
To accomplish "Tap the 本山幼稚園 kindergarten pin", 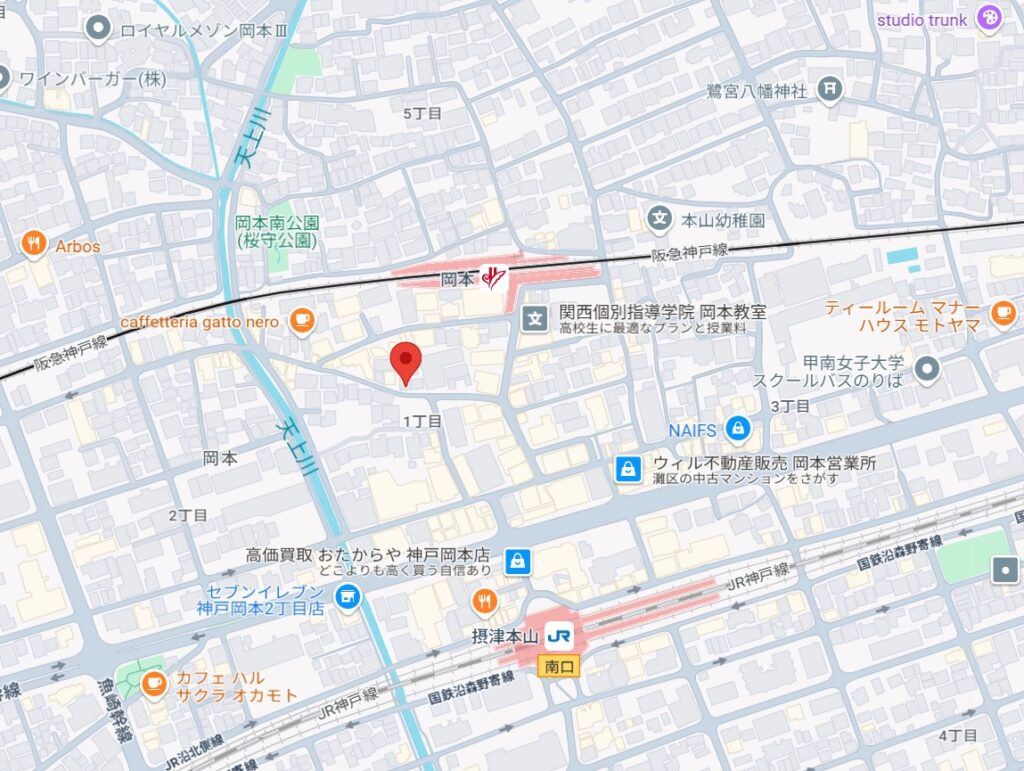I will coord(659,218).
